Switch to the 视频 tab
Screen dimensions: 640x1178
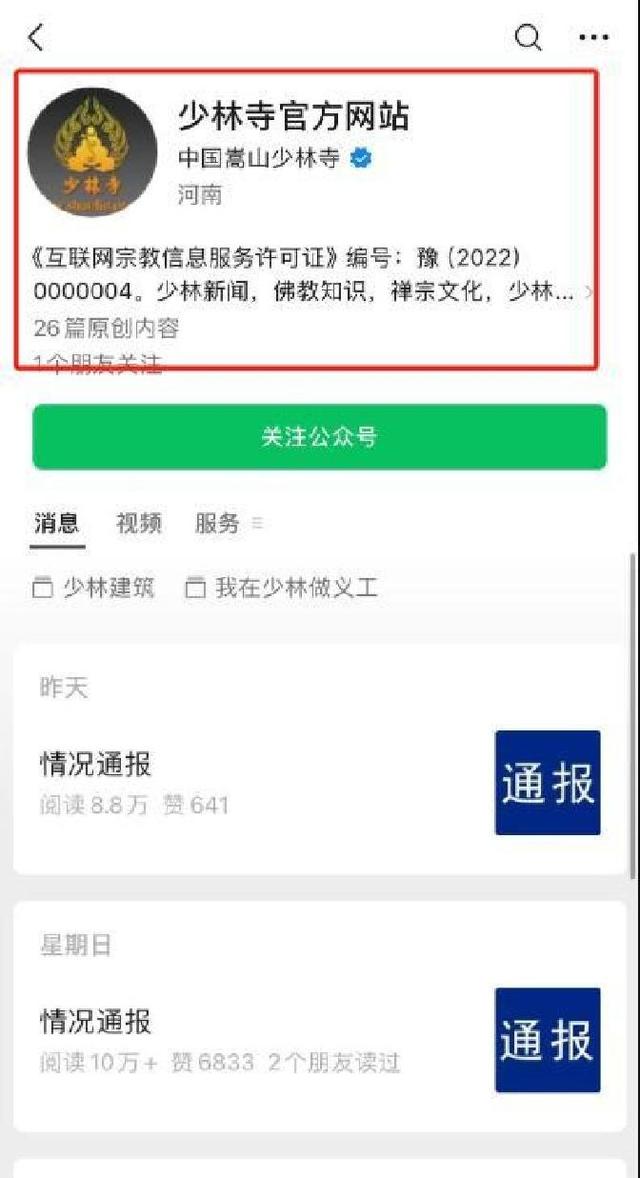point(139,523)
